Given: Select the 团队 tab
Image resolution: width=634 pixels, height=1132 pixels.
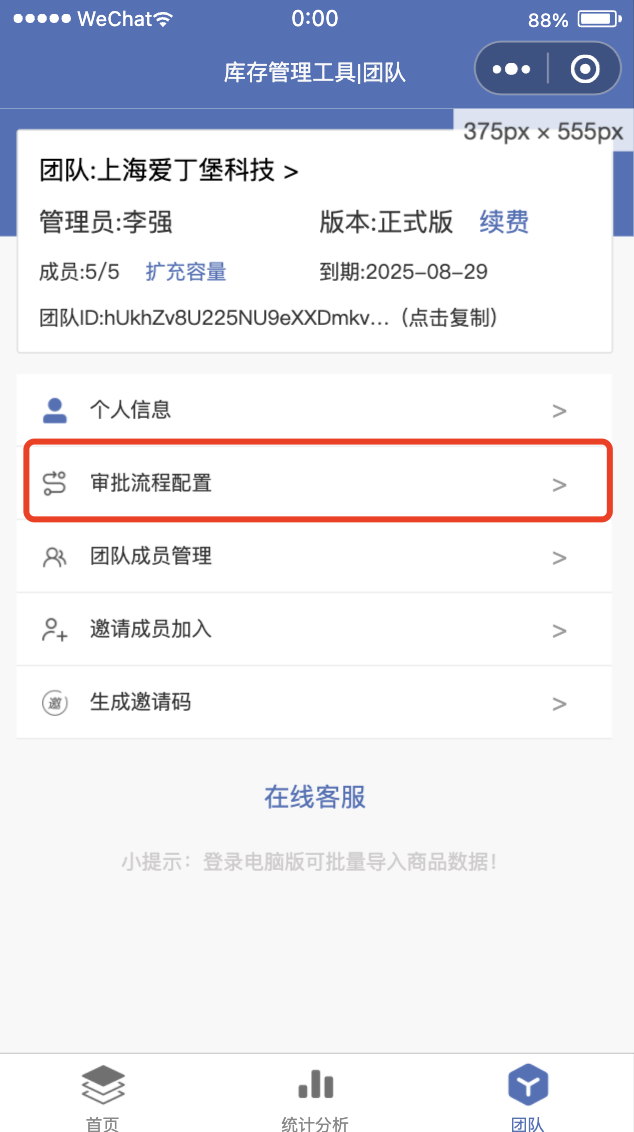Looking at the screenshot, I should coord(527,1097).
